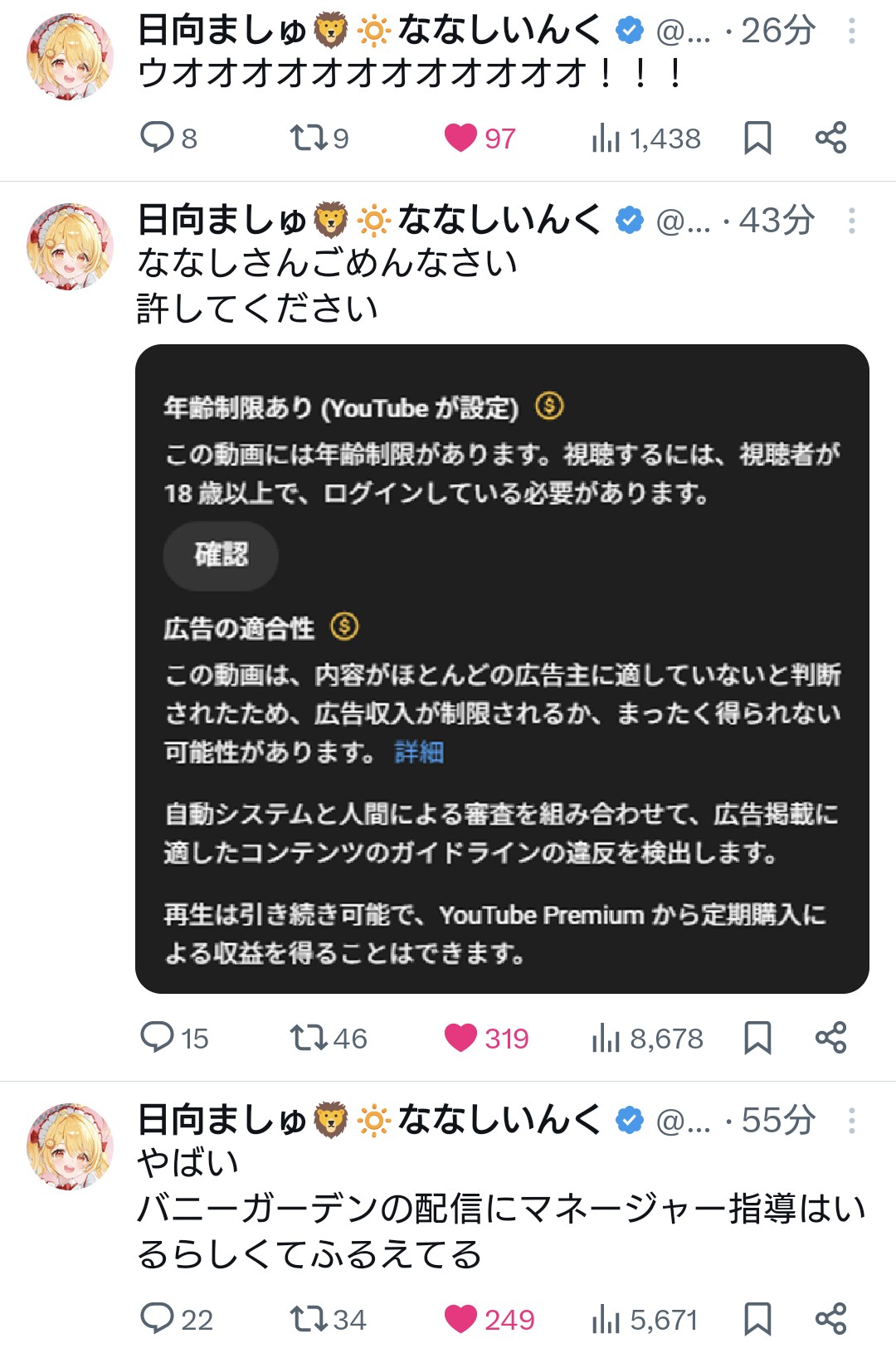Share the post with 8,678 views
The height and width of the screenshot is (1348, 896).
coord(830,1037)
